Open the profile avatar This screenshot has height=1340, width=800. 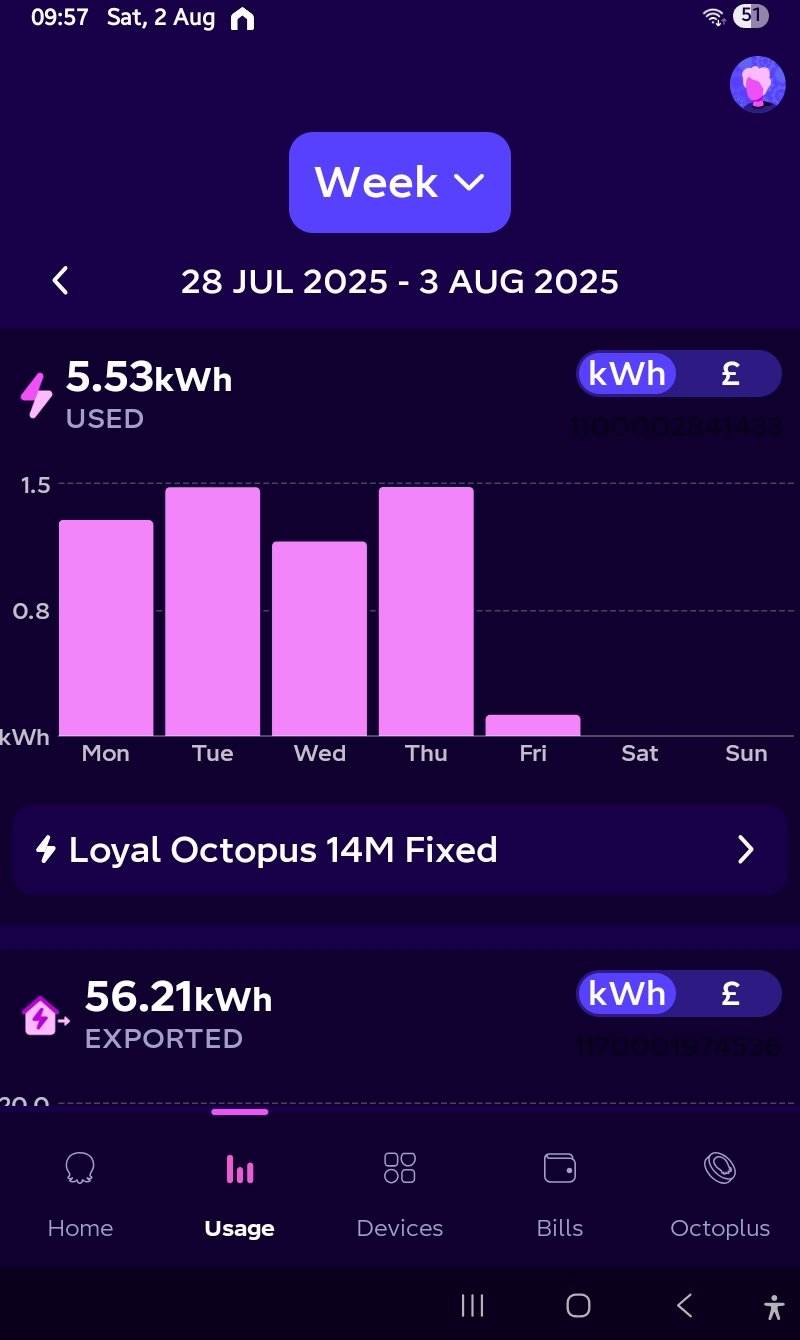click(757, 84)
